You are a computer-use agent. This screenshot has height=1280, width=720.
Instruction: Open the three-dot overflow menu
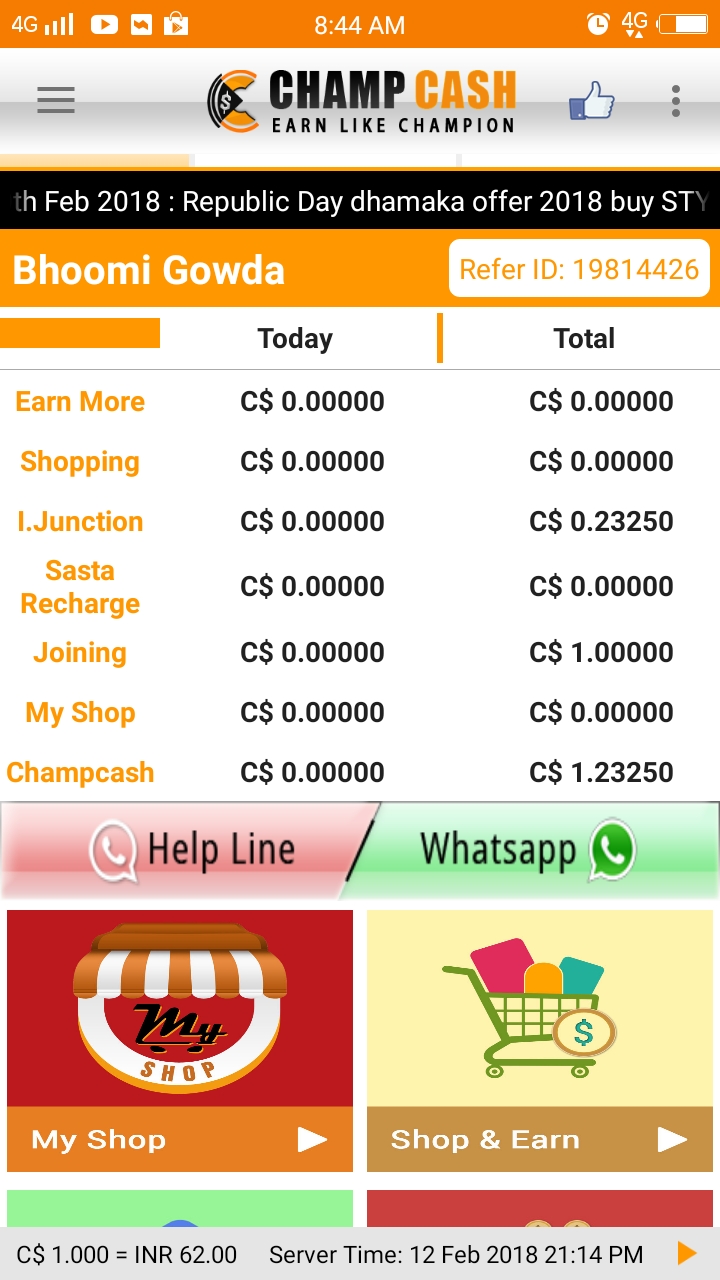(676, 101)
